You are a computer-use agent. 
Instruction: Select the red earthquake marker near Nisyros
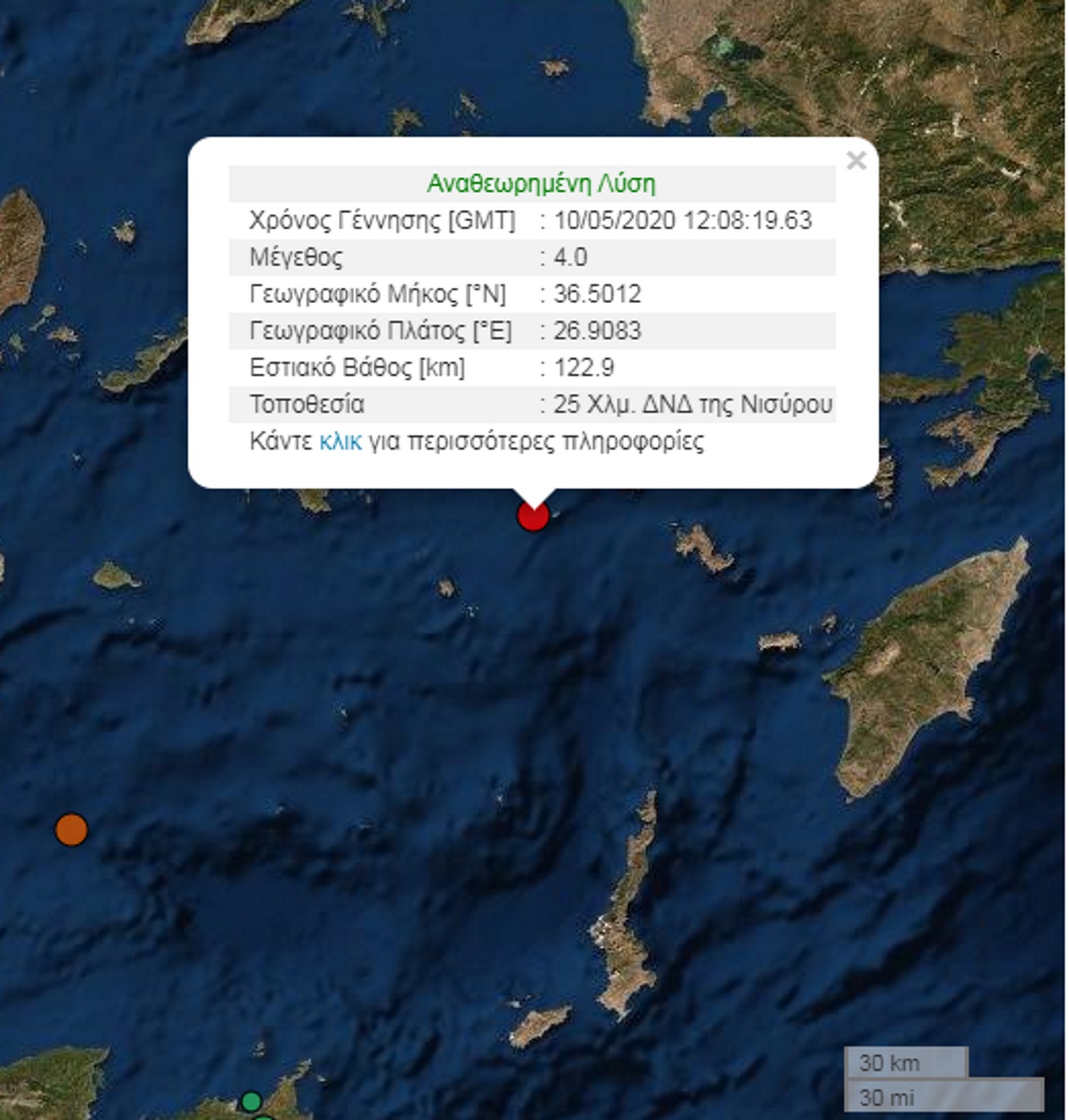533,516
